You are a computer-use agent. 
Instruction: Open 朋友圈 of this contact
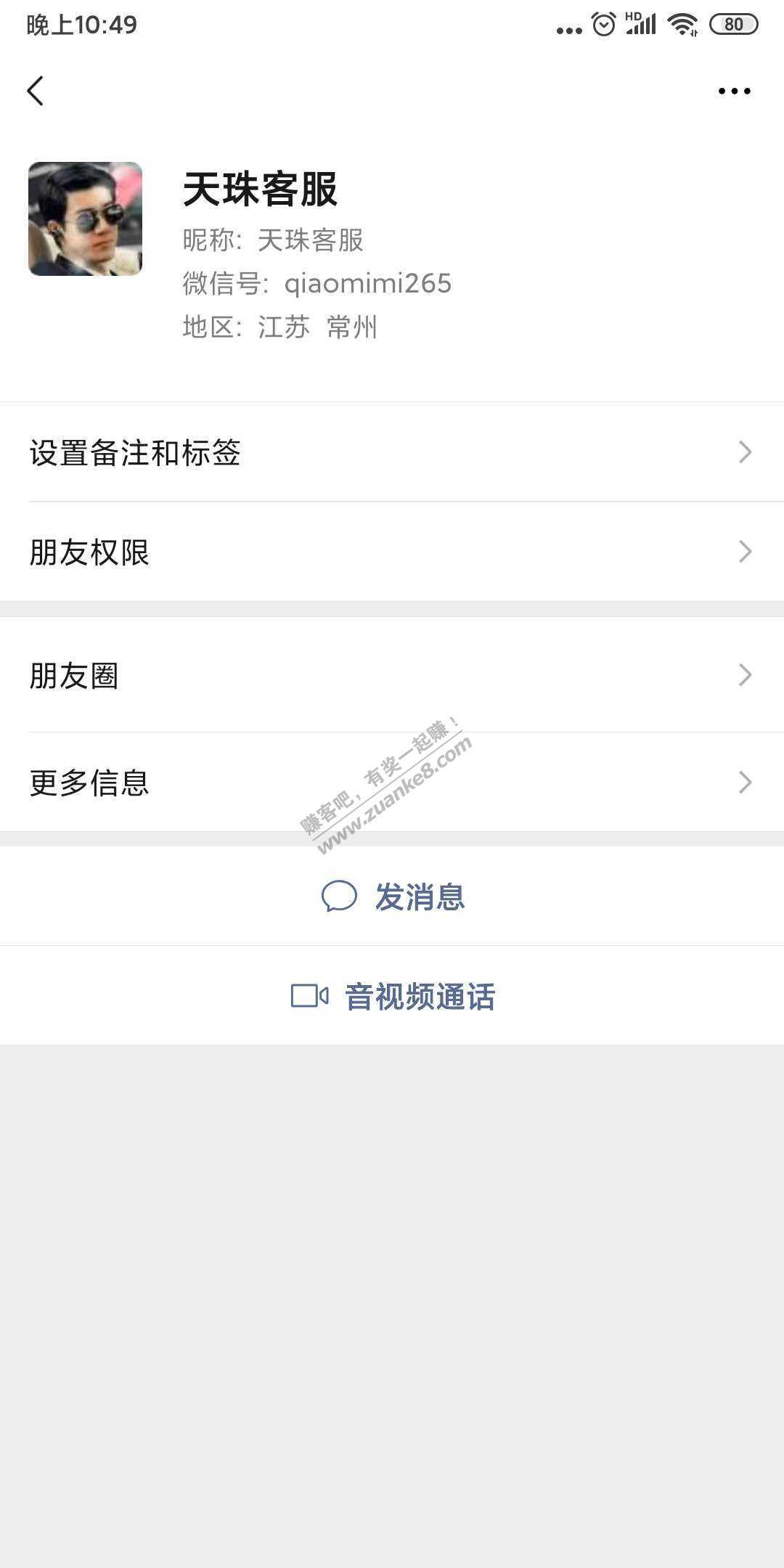(392, 675)
